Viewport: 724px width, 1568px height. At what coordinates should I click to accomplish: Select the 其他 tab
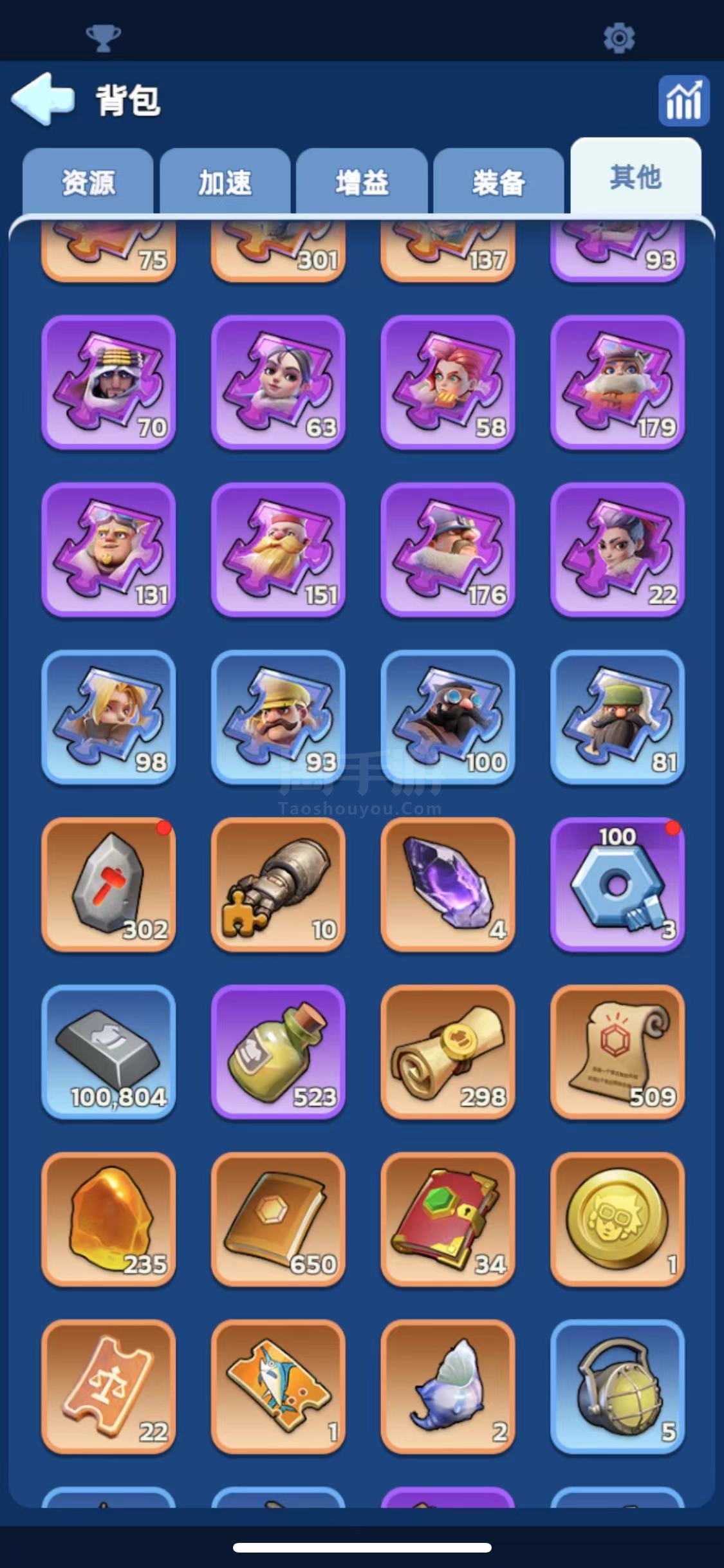click(635, 177)
